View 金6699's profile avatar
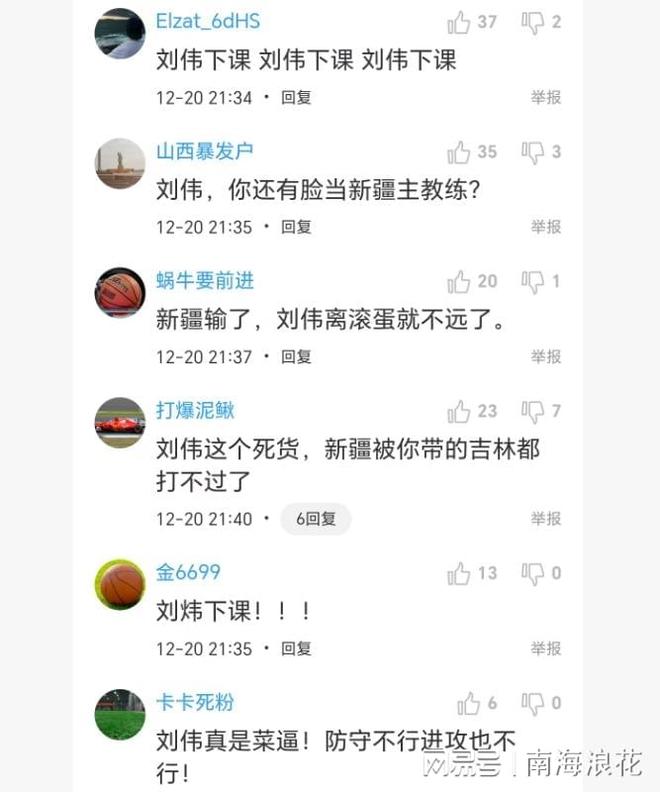 (120, 584)
